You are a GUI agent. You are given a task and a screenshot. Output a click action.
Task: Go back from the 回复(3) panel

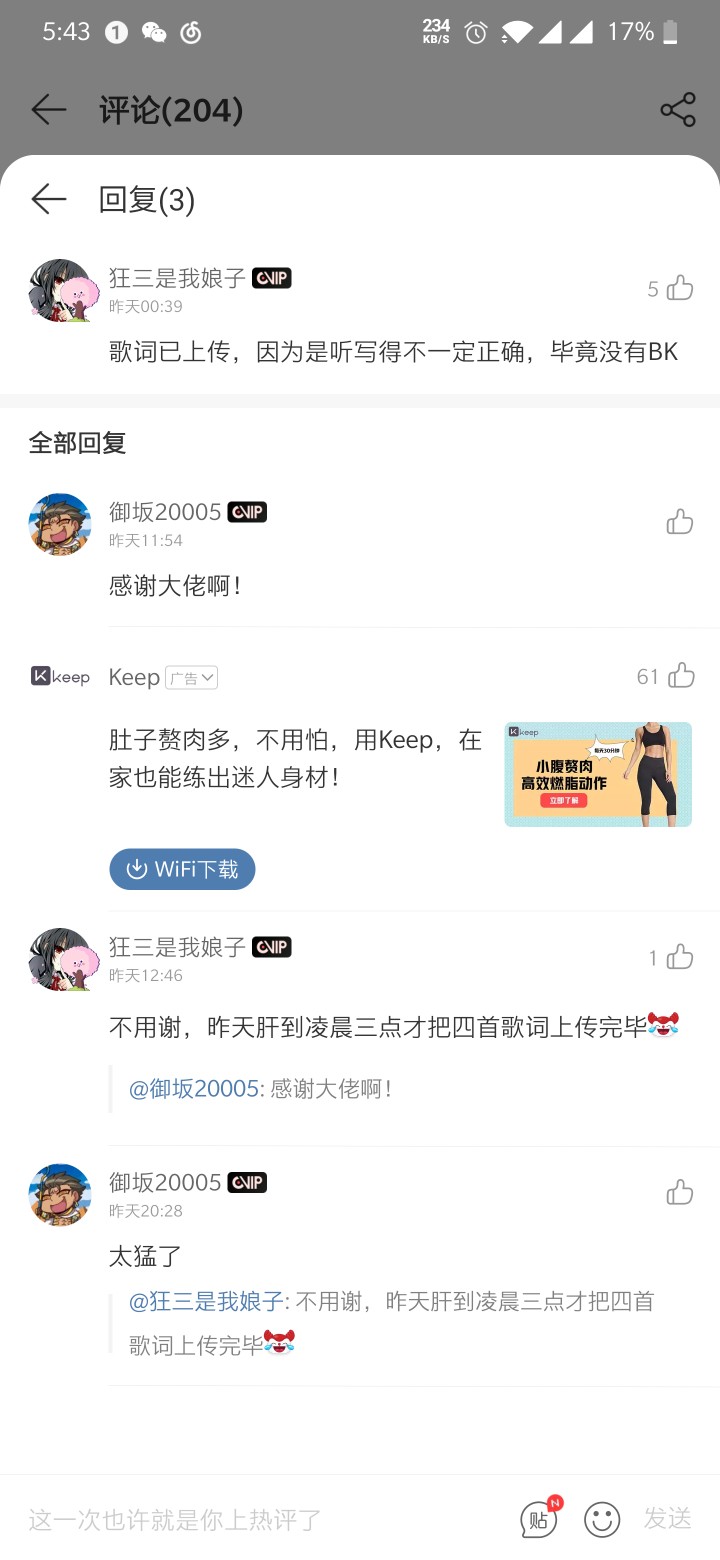click(x=48, y=199)
